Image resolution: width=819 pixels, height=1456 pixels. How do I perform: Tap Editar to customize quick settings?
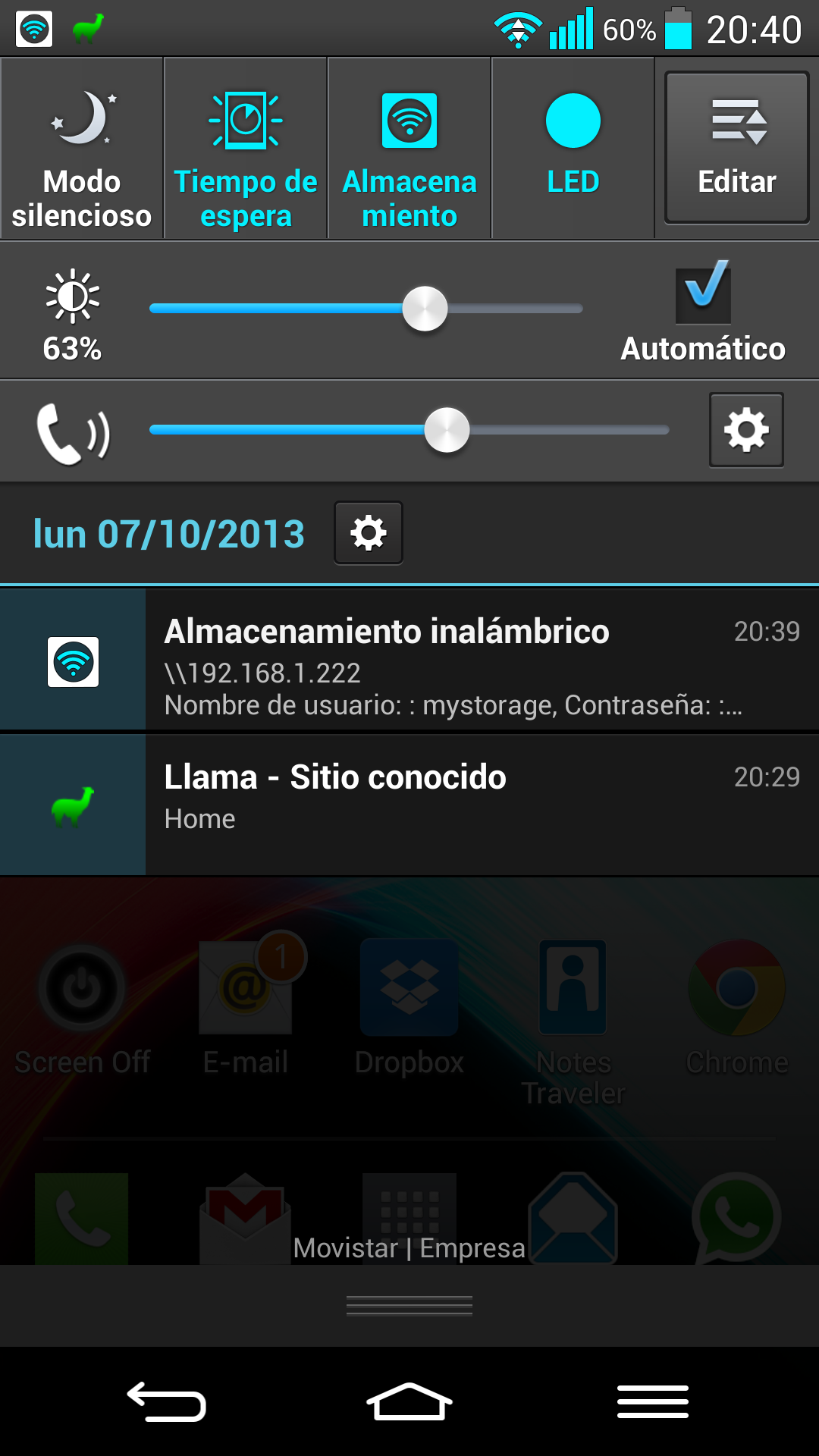click(737, 148)
